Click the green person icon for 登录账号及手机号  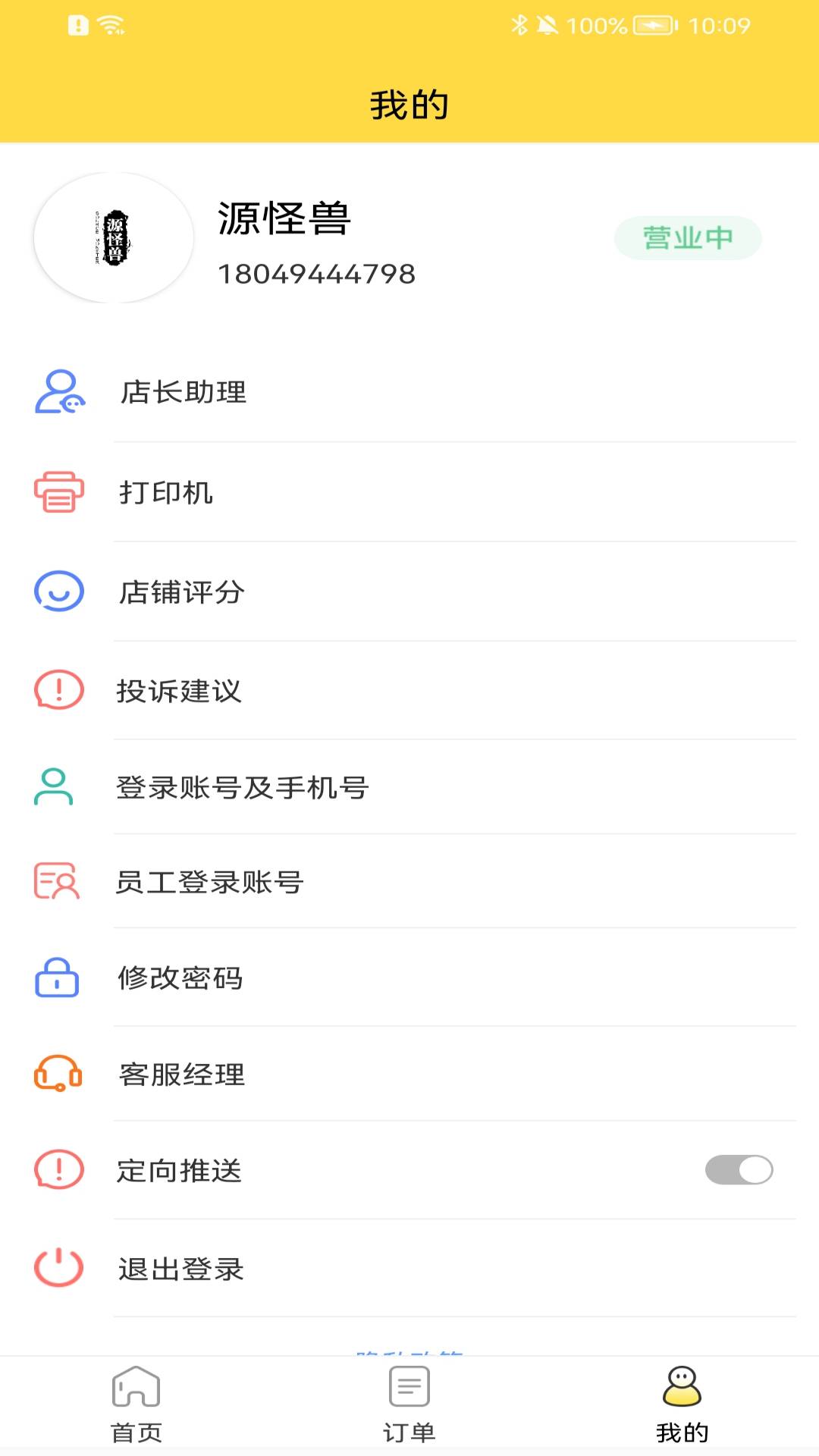pyautogui.click(x=54, y=787)
